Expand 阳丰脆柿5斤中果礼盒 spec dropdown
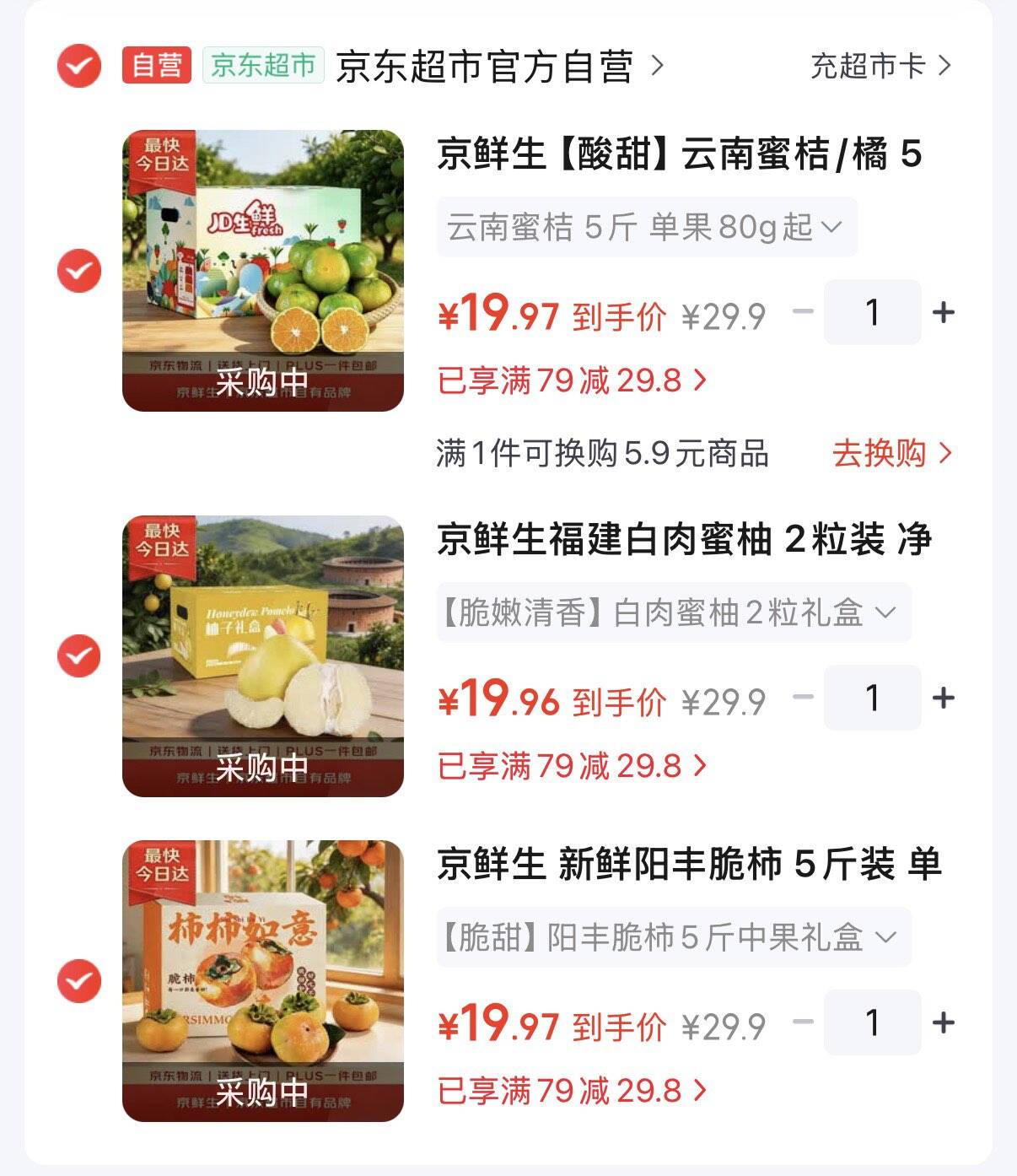The width and height of the screenshot is (1017, 1176). pos(674,937)
